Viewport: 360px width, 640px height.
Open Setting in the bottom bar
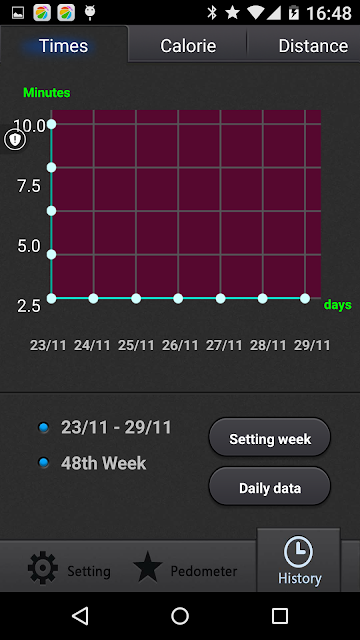69,569
